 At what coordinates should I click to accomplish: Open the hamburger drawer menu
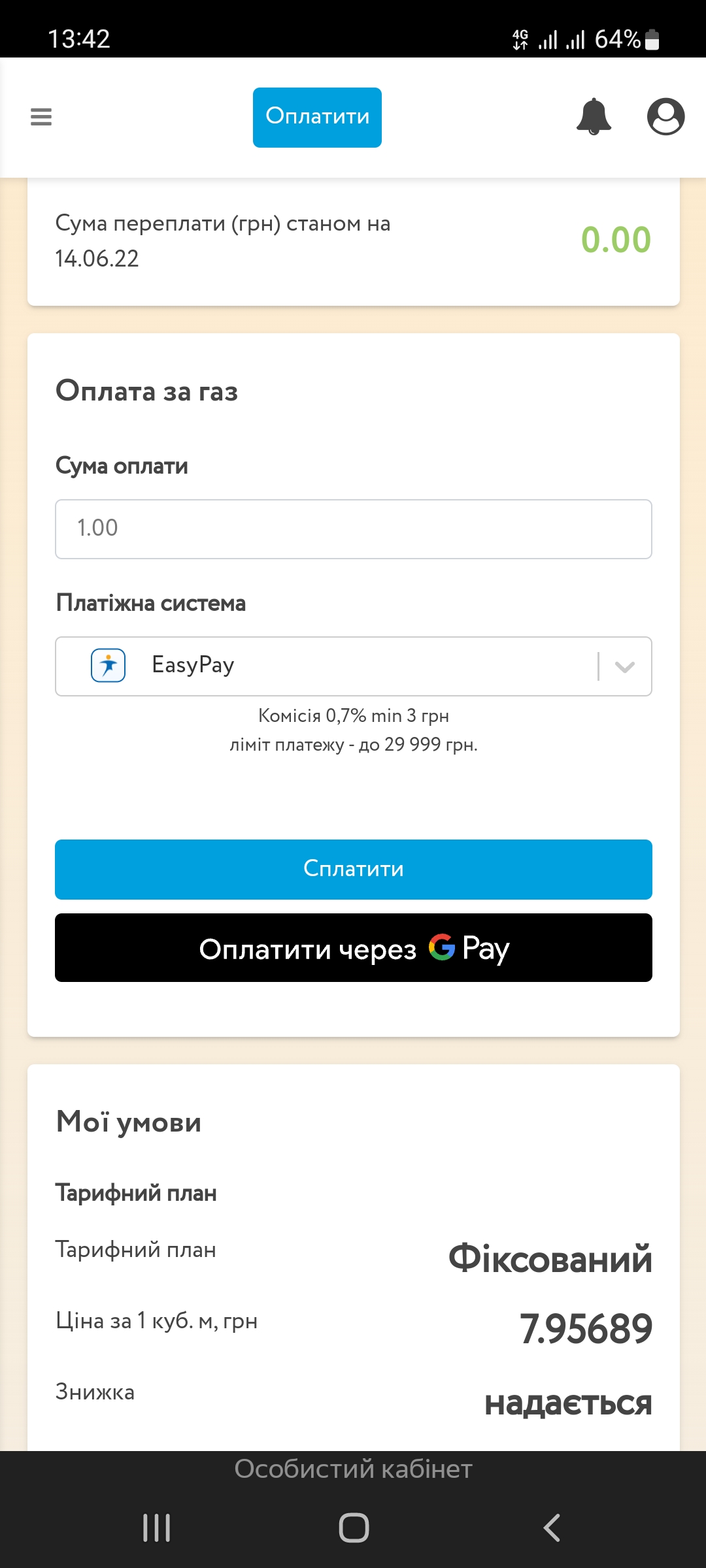[41, 117]
